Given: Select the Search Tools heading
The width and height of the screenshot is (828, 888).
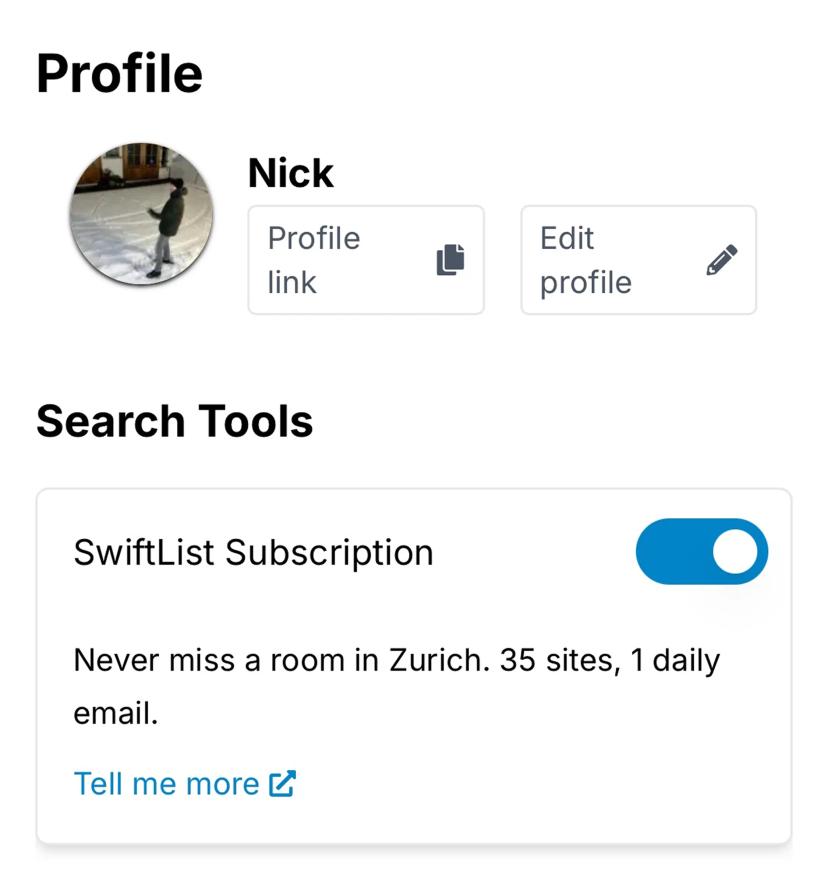Looking at the screenshot, I should point(177,420).
